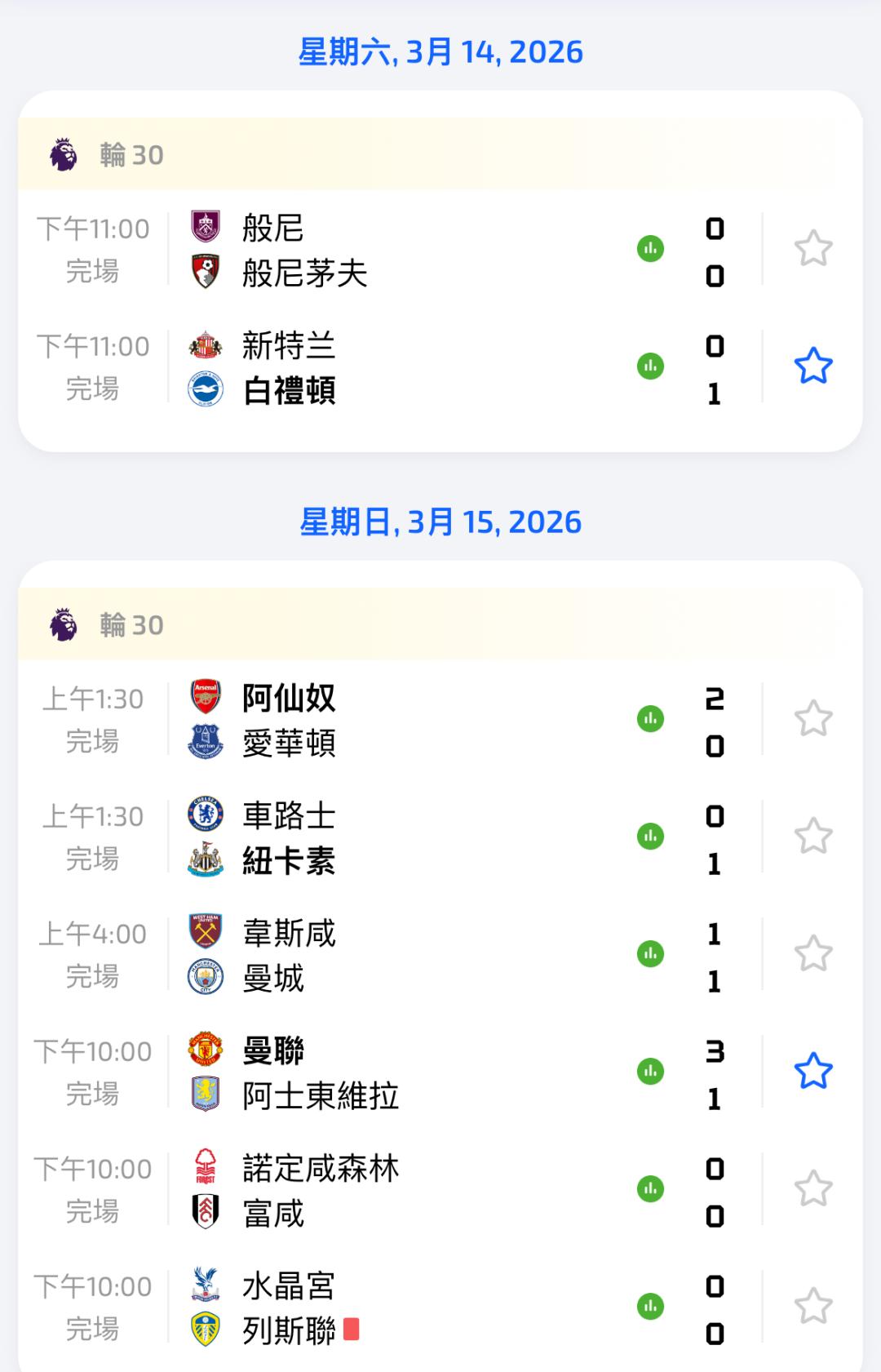Open the 車路士 vs 紐卡素 match

point(392,837)
